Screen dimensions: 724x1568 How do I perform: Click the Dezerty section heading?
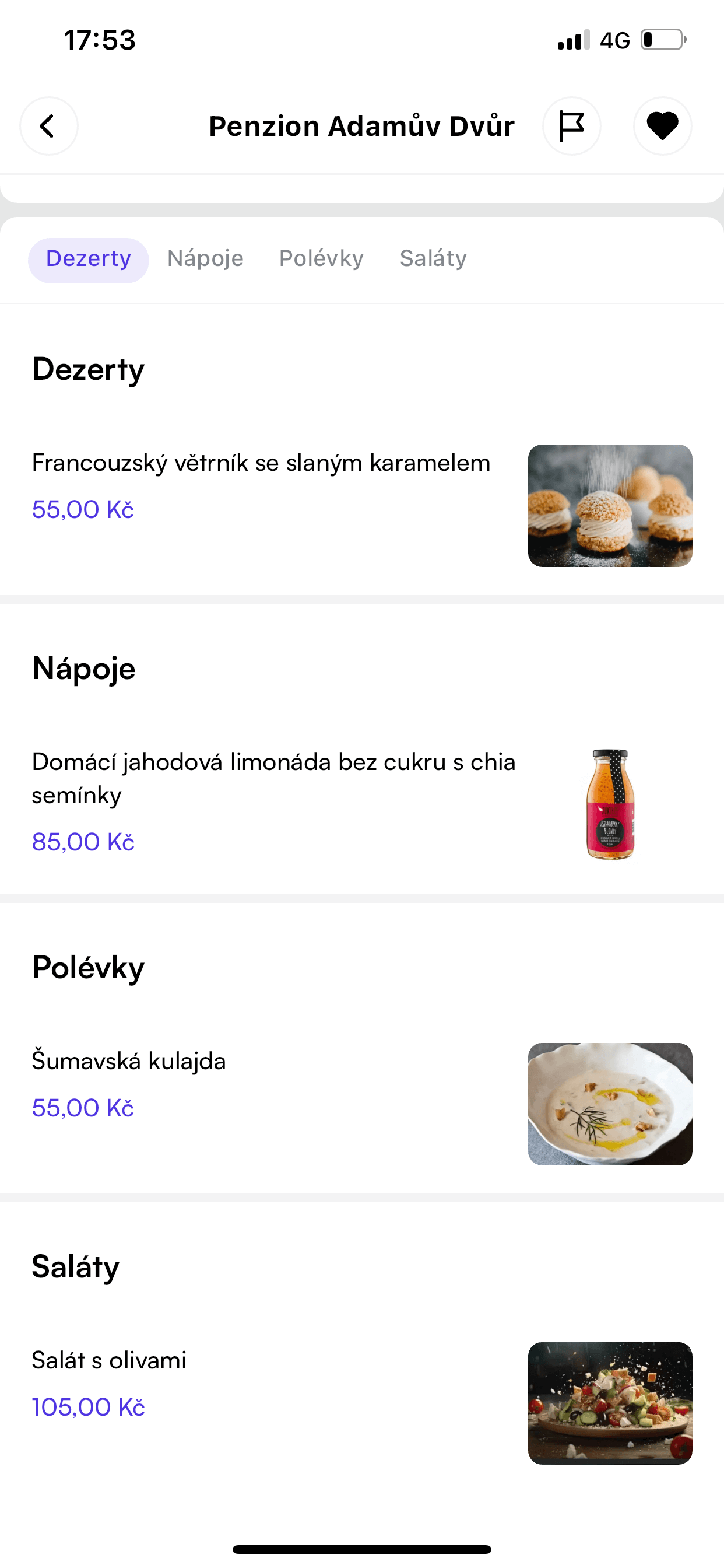[x=87, y=368]
